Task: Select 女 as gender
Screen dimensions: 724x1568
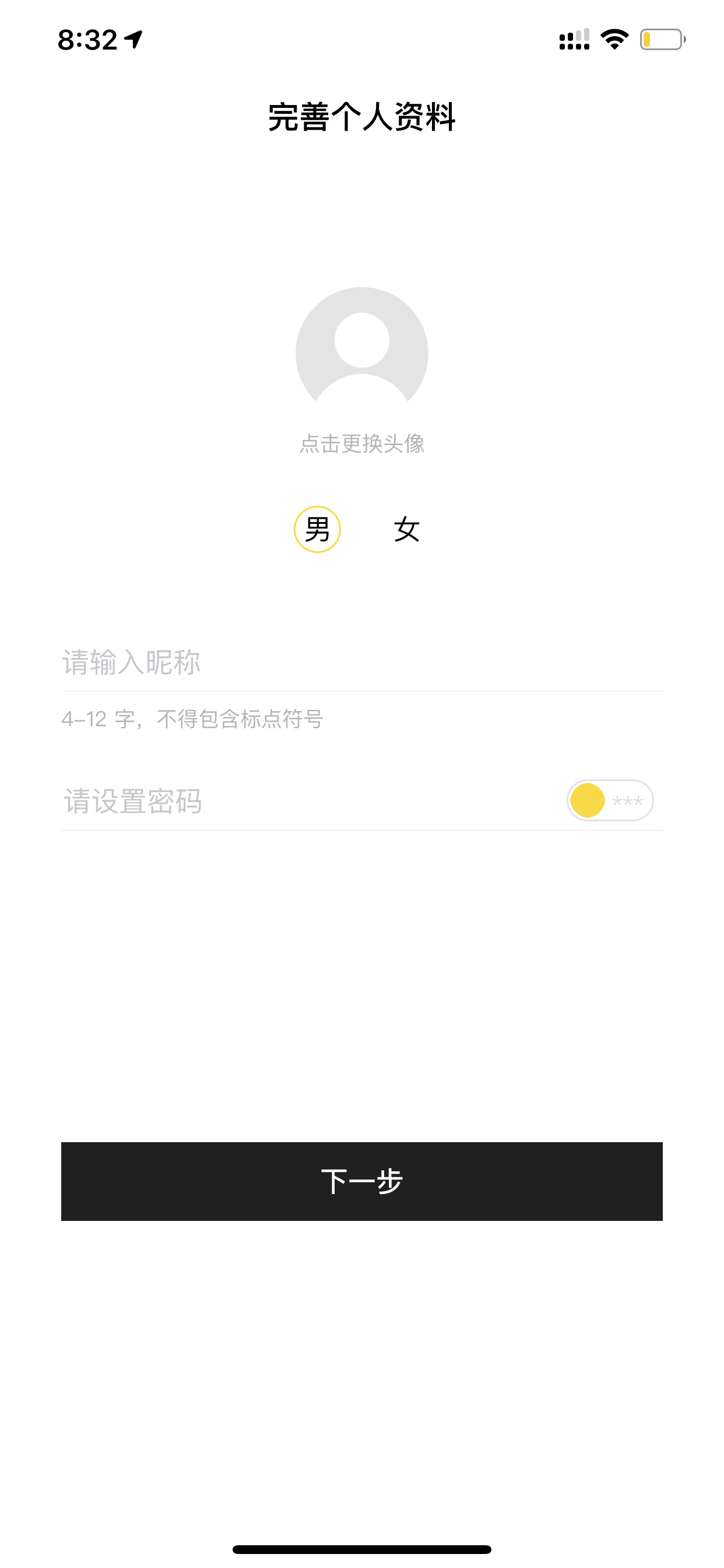Action: coord(406,529)
